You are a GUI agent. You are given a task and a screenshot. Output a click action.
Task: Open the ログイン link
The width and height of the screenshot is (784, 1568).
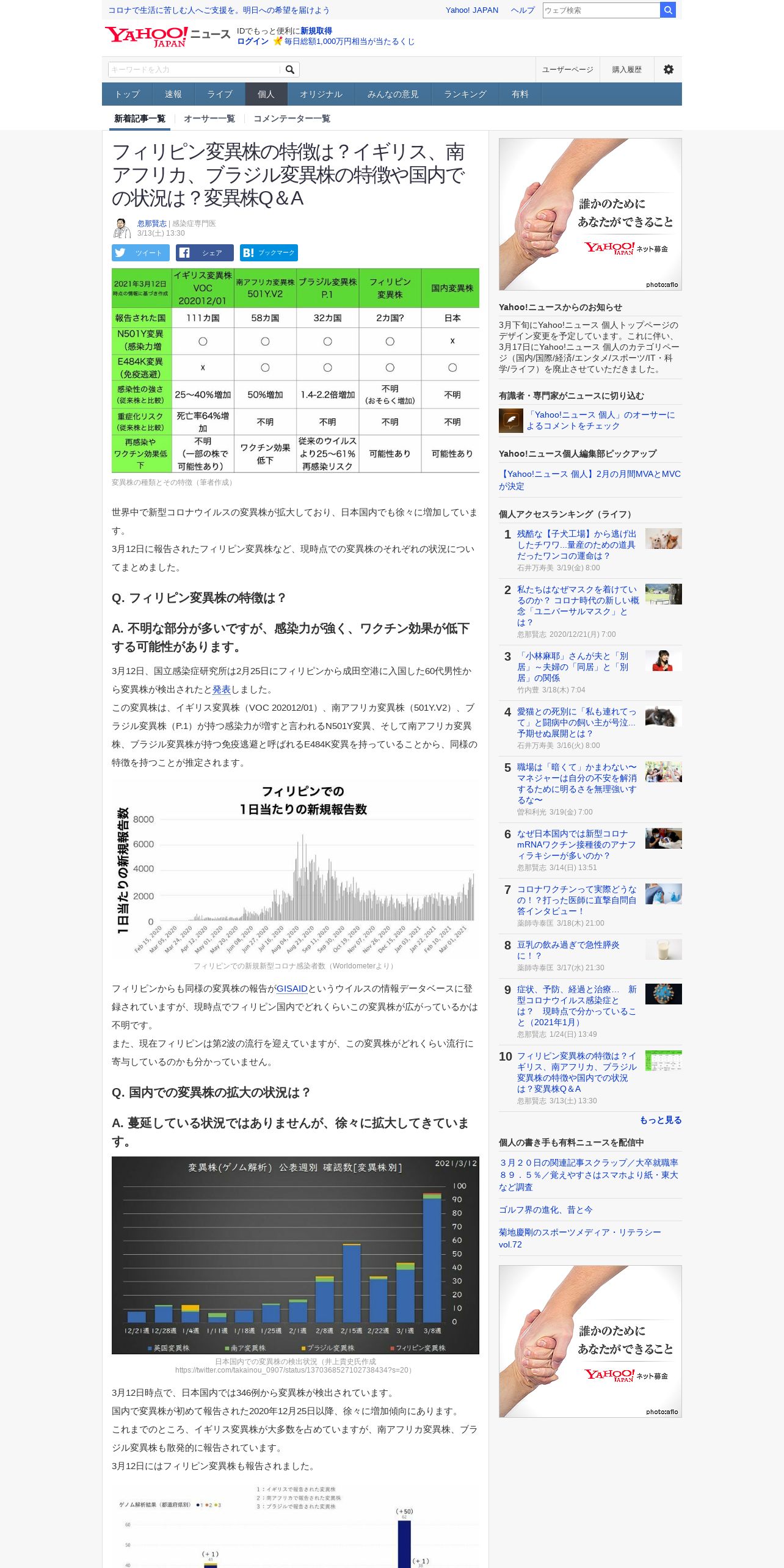tap(253, 42)
